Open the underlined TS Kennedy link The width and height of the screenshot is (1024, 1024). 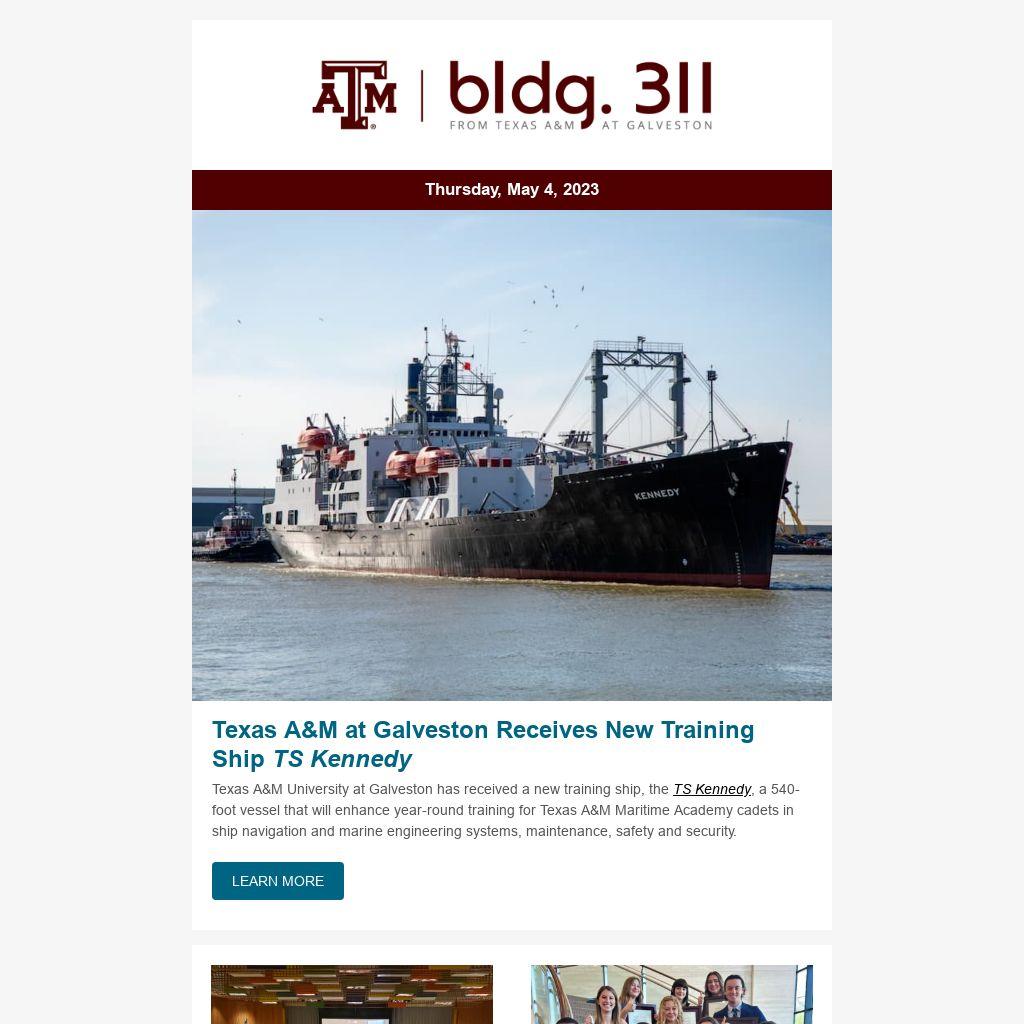pyautogui.click(x=711, y=789)
